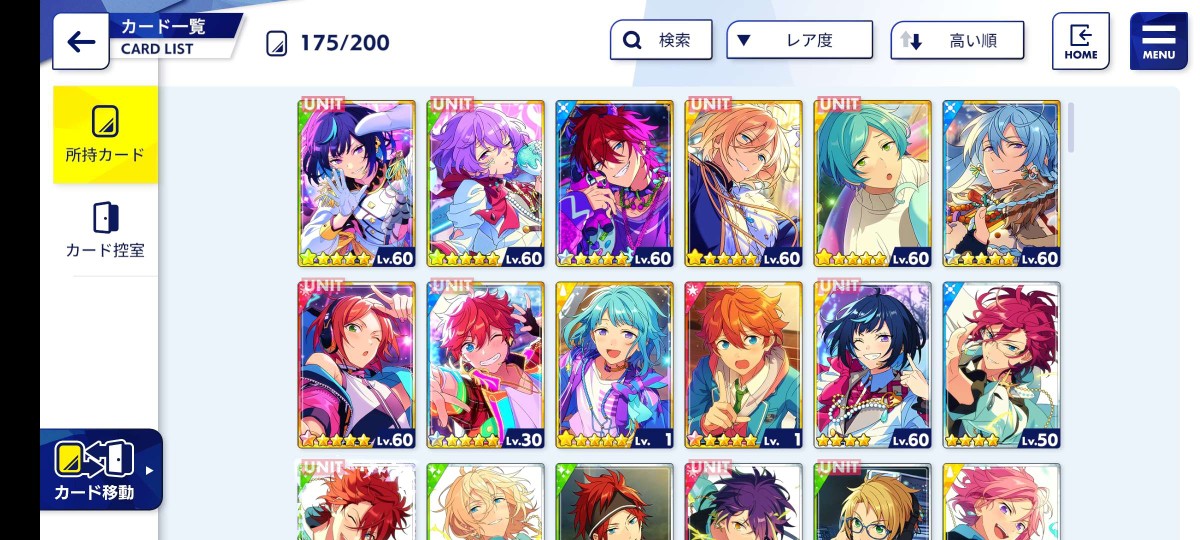Screen dimensions: 1200x540
Task: Open the Lv.50 card with glasses
Action: pyautogui.click(x=1002, y=365)
